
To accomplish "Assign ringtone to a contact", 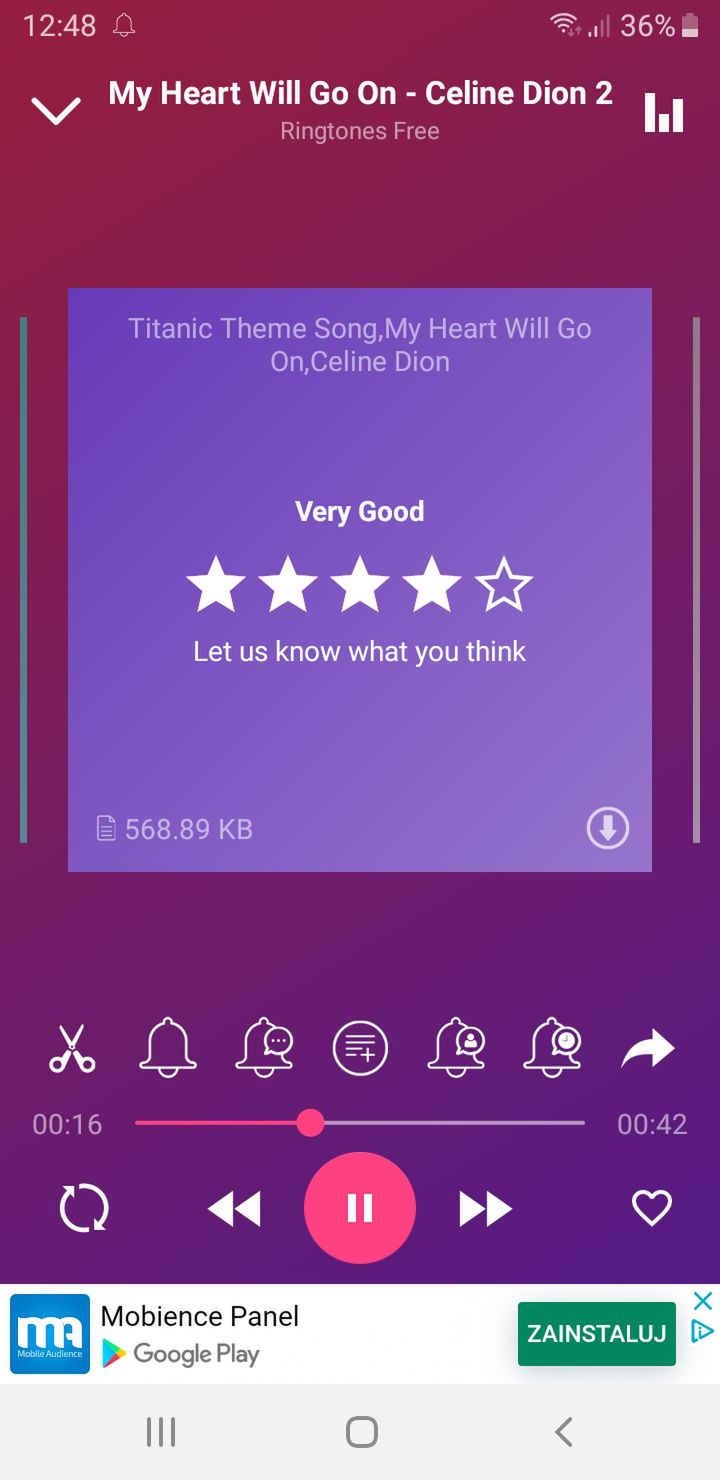I will [x=457, y=1047].
